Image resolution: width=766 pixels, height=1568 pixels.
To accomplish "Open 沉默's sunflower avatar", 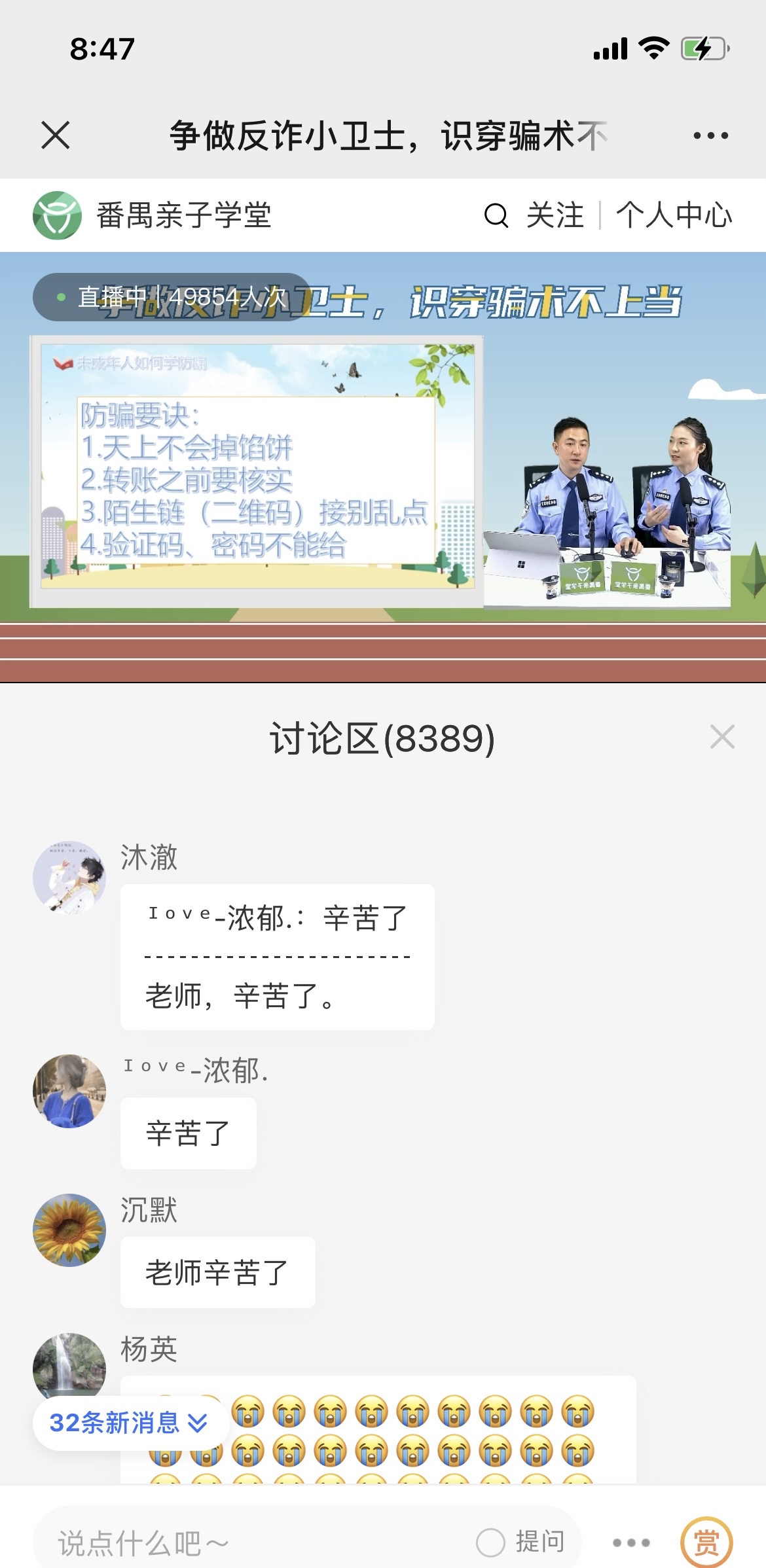I will coord(69,1230).
